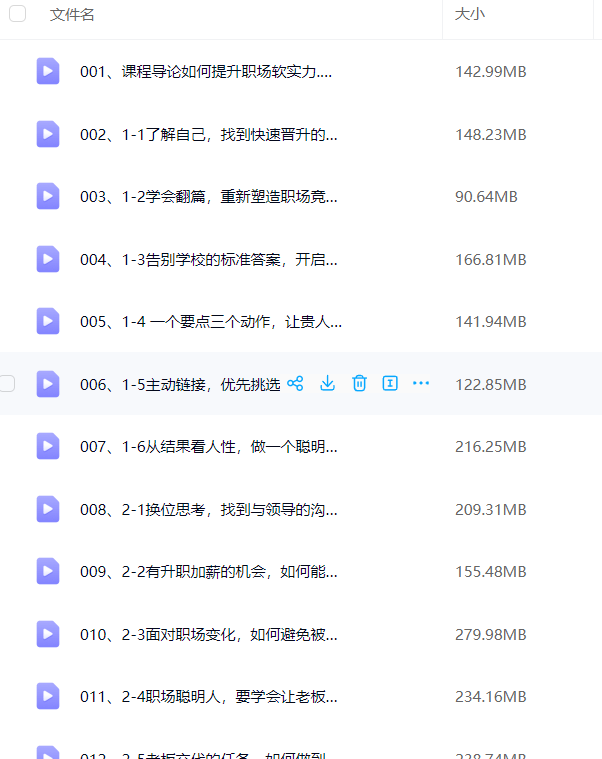Play 009、2-2有升职加薪的机会

[x=208, y=572]
